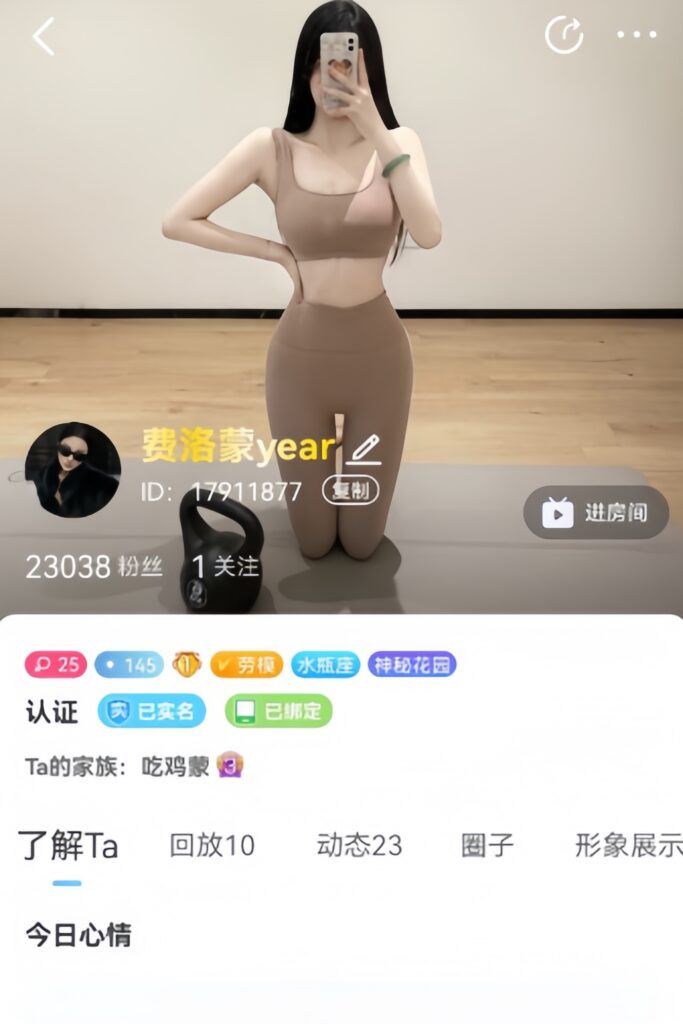
Task: Select the 了解Ta tab
Action: click(x=68, y=846)
